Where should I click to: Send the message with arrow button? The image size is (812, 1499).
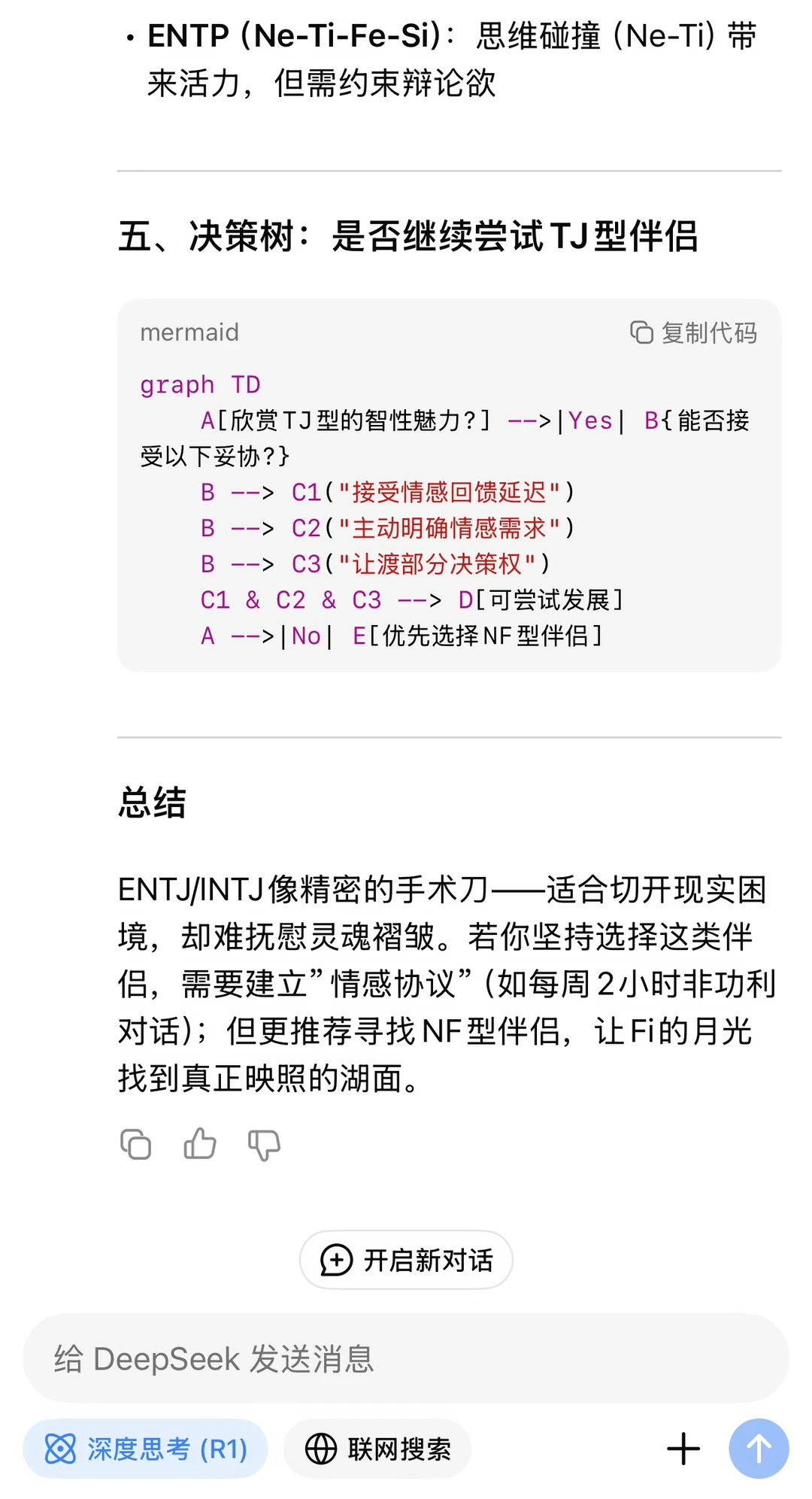tap(759, 1449)
